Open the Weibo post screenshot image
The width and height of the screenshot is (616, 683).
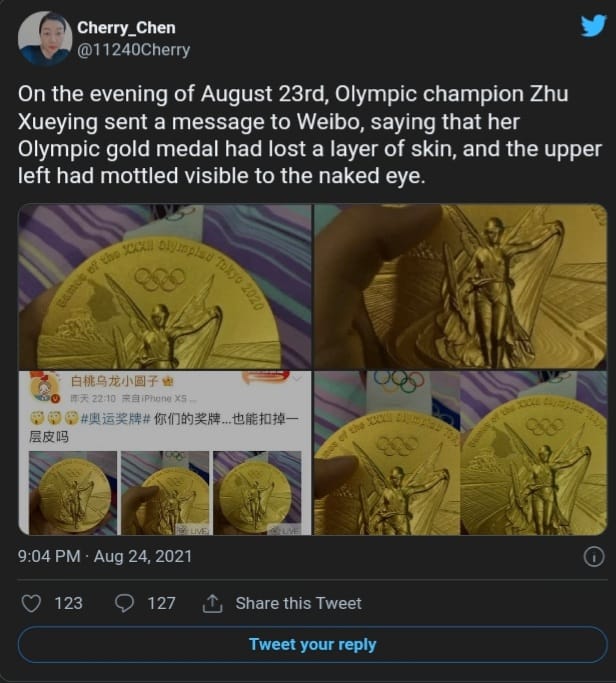165,453
